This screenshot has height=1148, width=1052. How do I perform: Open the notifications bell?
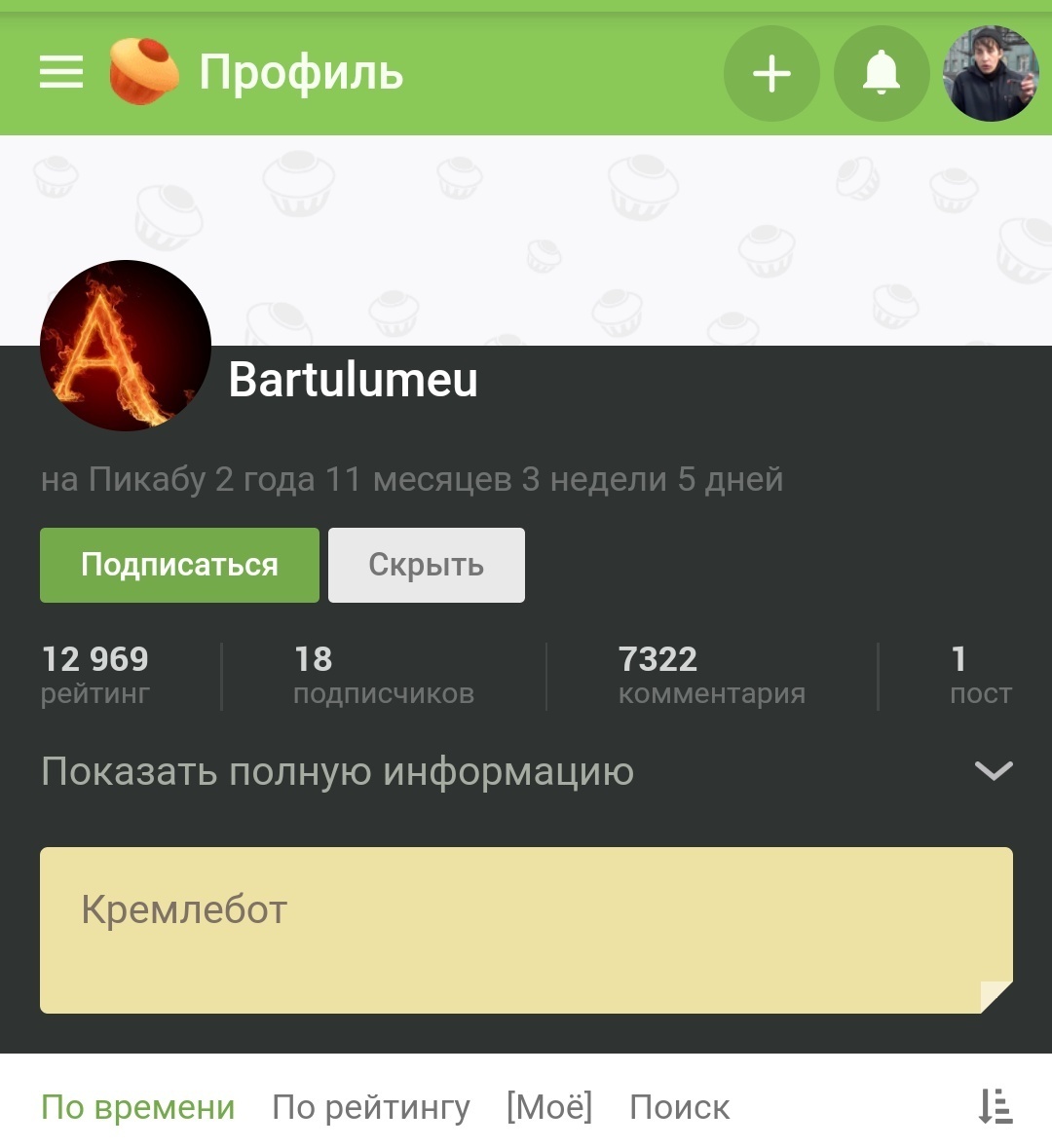tap(882, 74)
